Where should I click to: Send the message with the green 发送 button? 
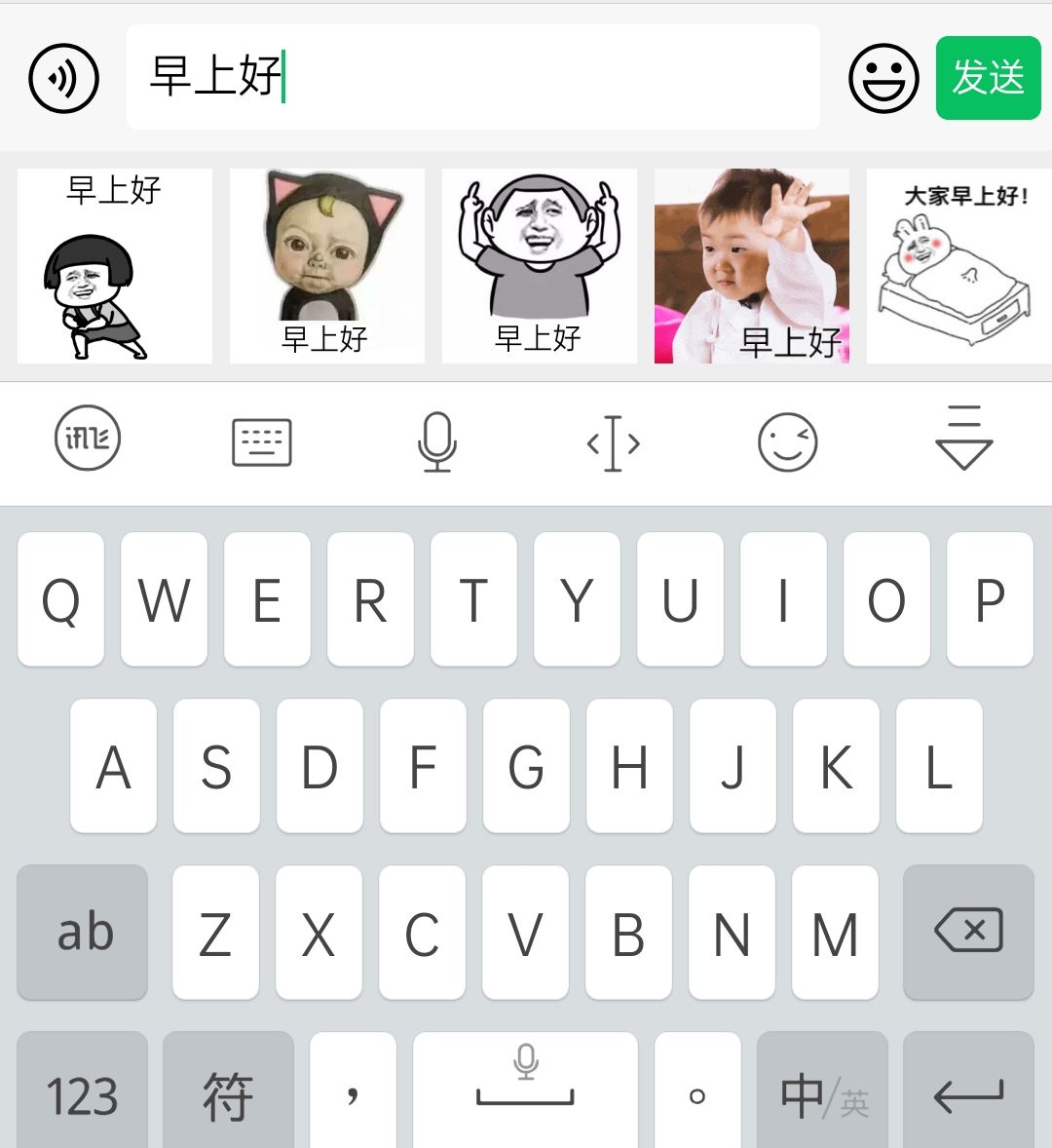click(x=988, y=78)
